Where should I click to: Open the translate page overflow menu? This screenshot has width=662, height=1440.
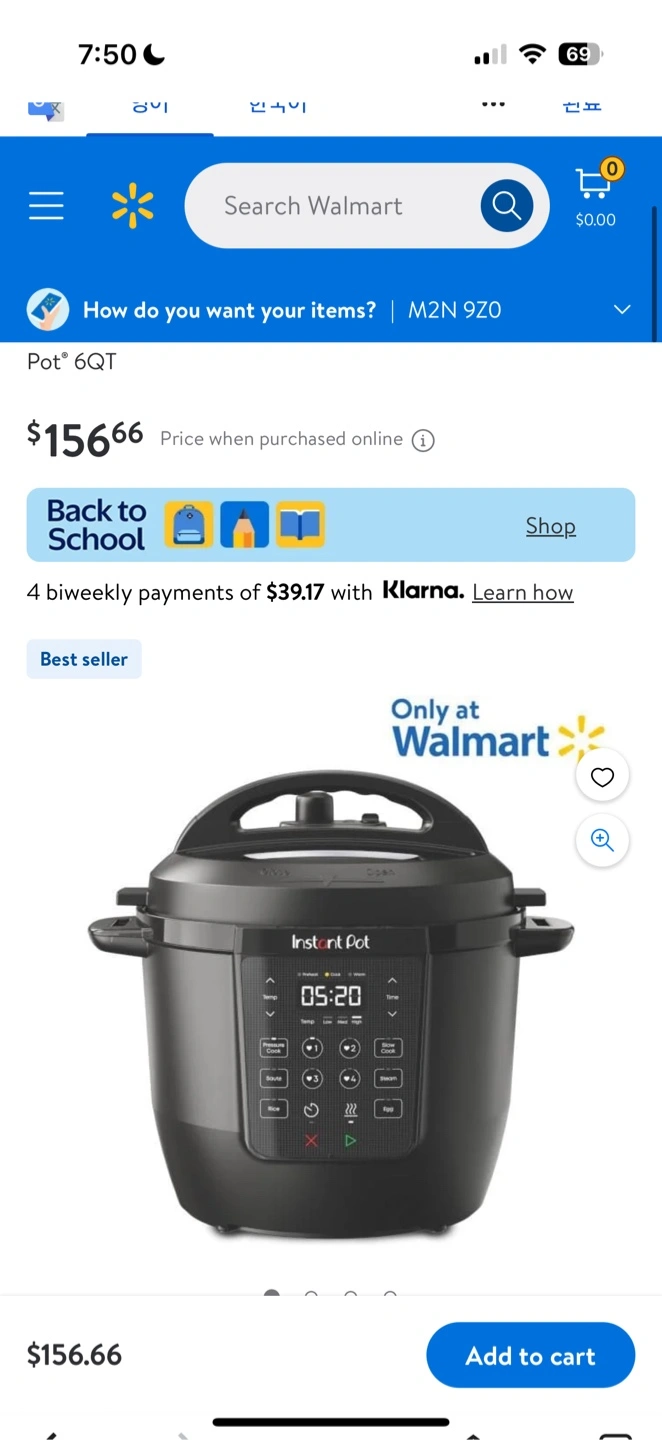pos(493,103)
